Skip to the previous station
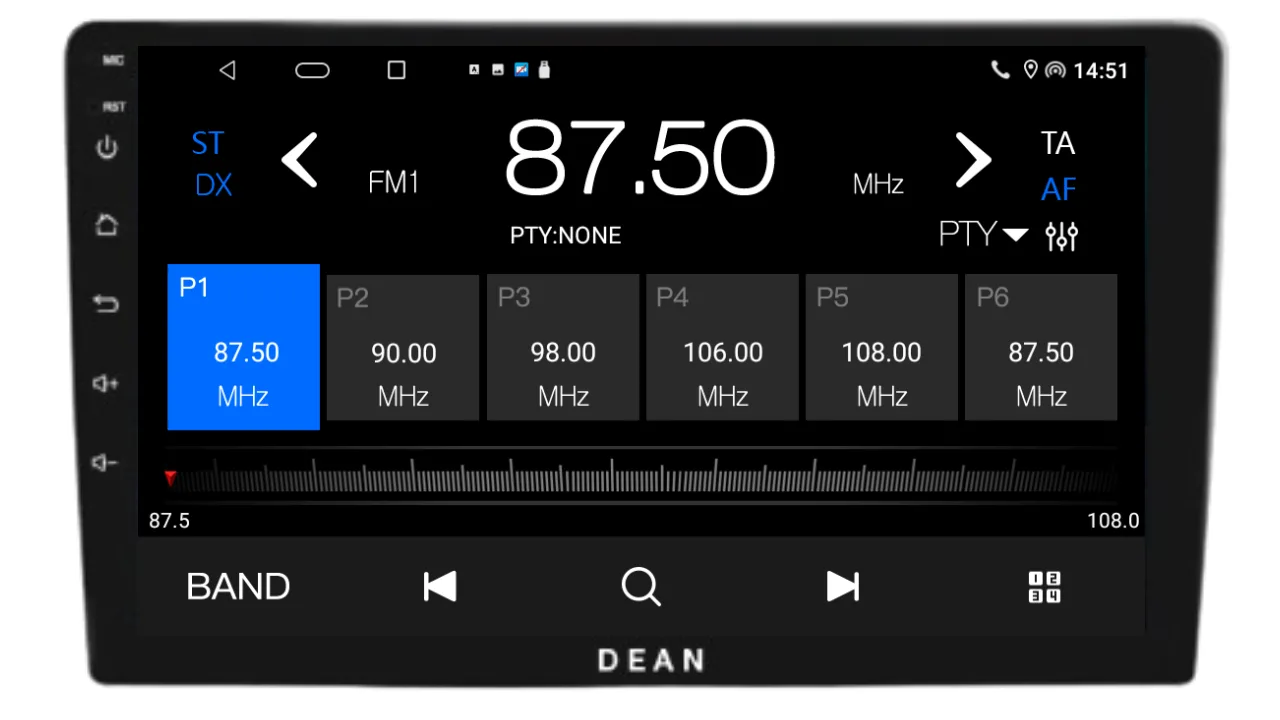The height and width of the screenshot is (720, 1280). pos(440,586)
